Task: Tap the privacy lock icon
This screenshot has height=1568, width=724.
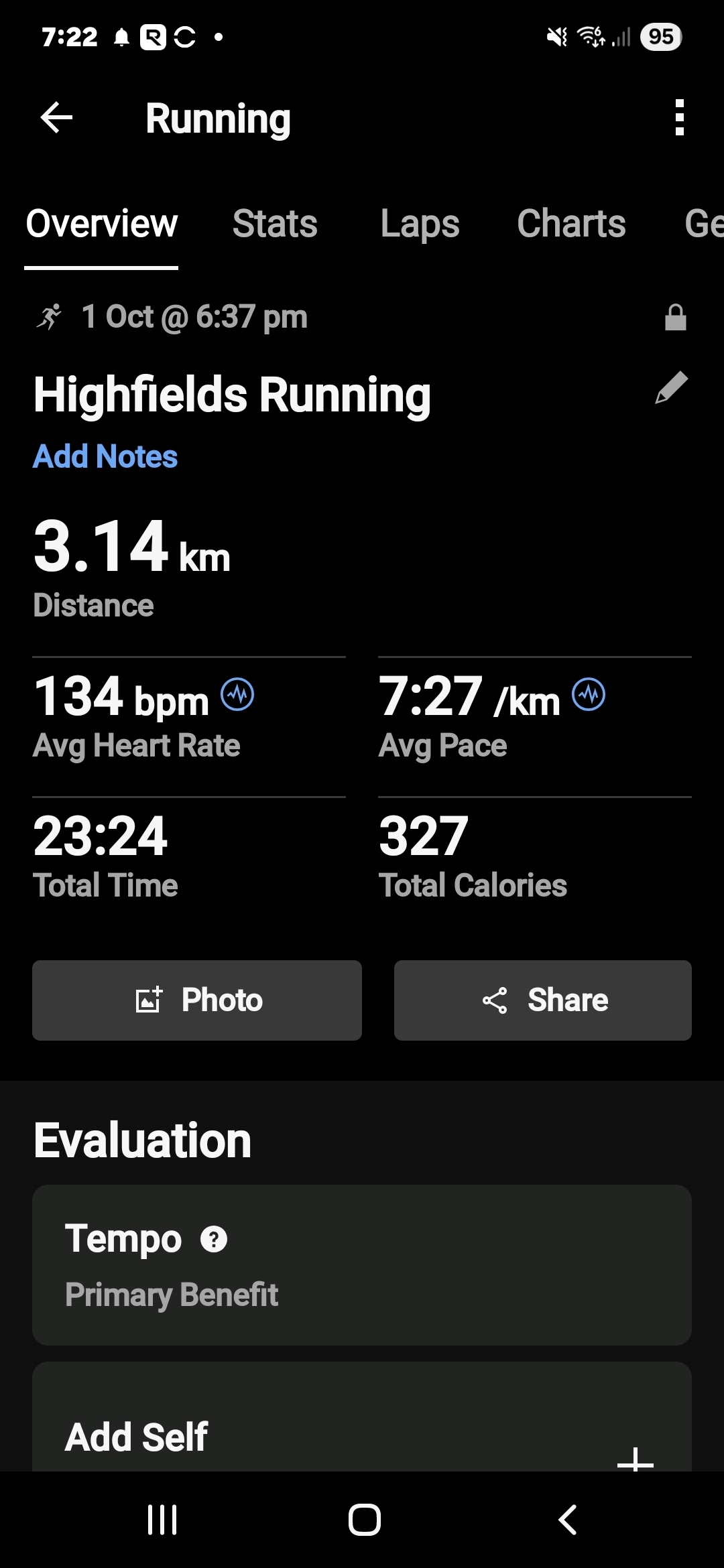Action: pos(675,318)
